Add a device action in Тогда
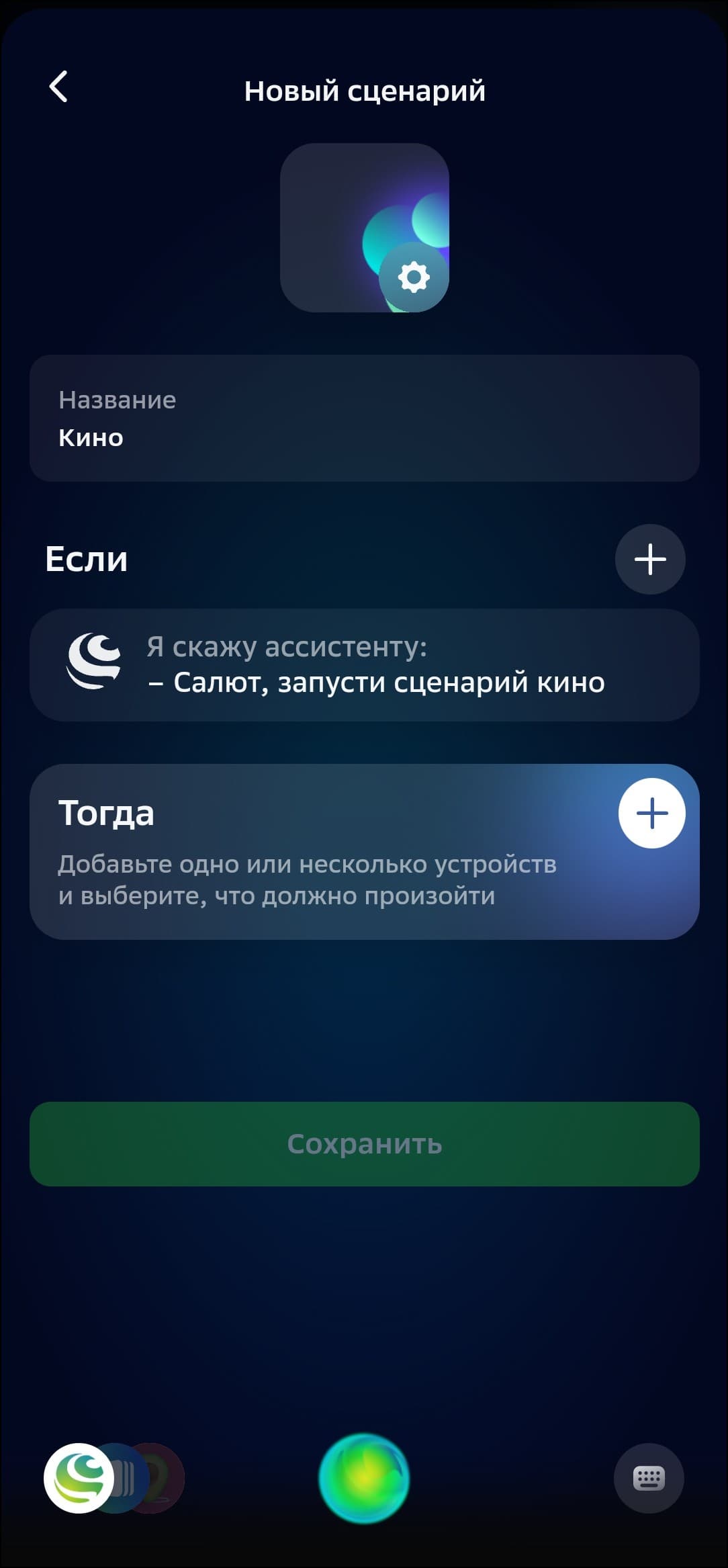 (x=651, y=814)
